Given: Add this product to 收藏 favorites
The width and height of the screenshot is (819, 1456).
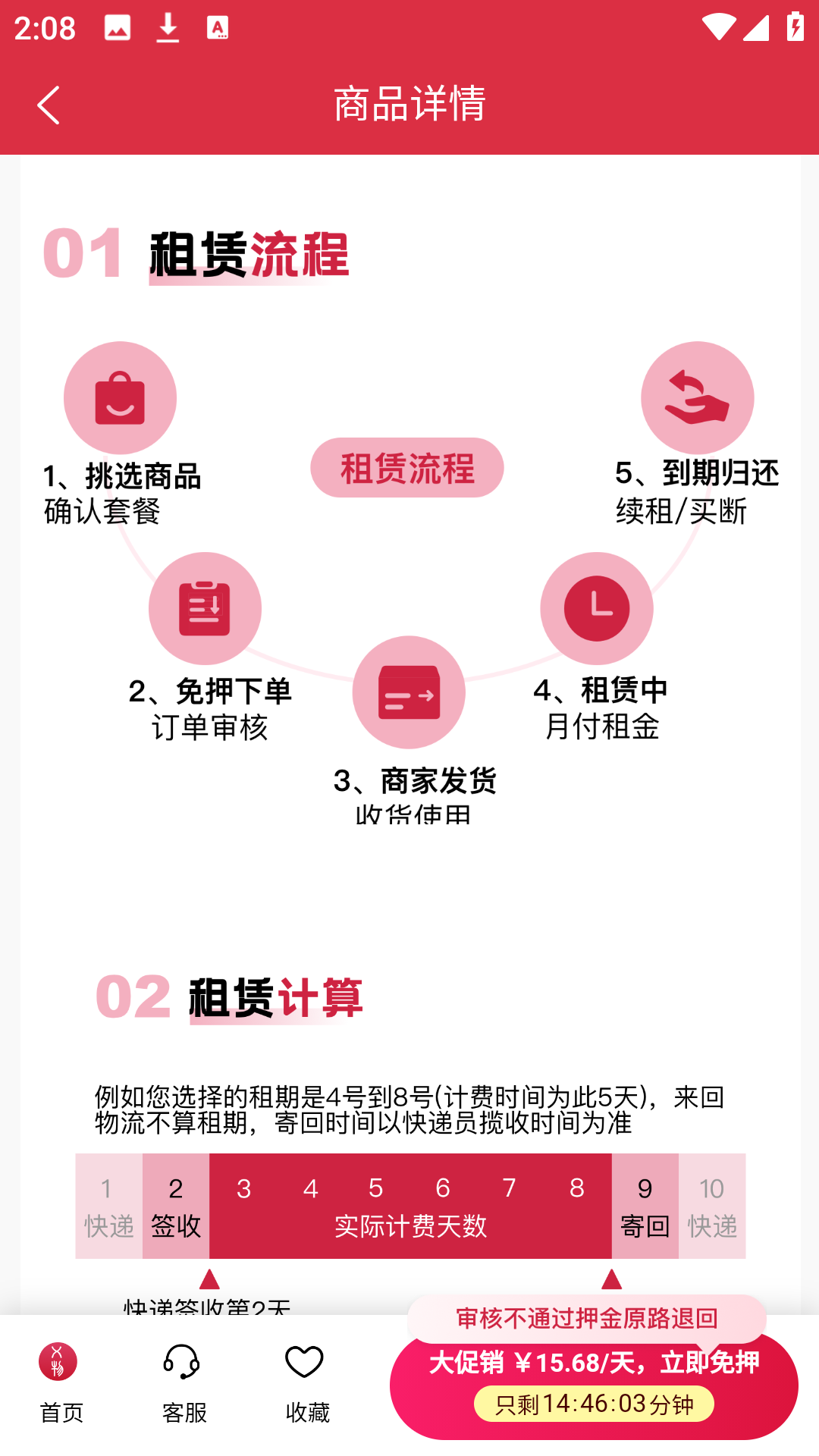Looking at the screenshot, I should [306, 1382].
